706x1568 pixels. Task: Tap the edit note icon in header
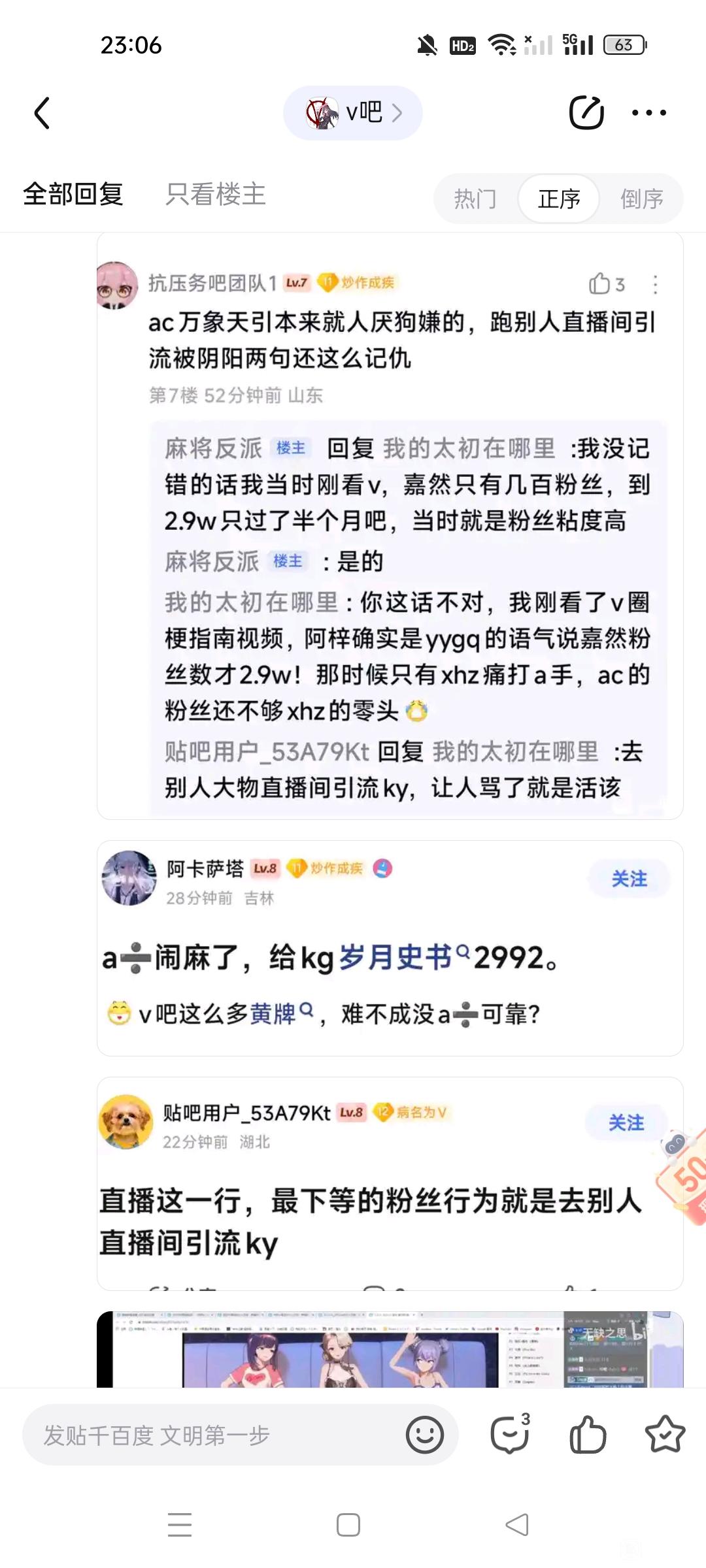[x=586, y=112]
